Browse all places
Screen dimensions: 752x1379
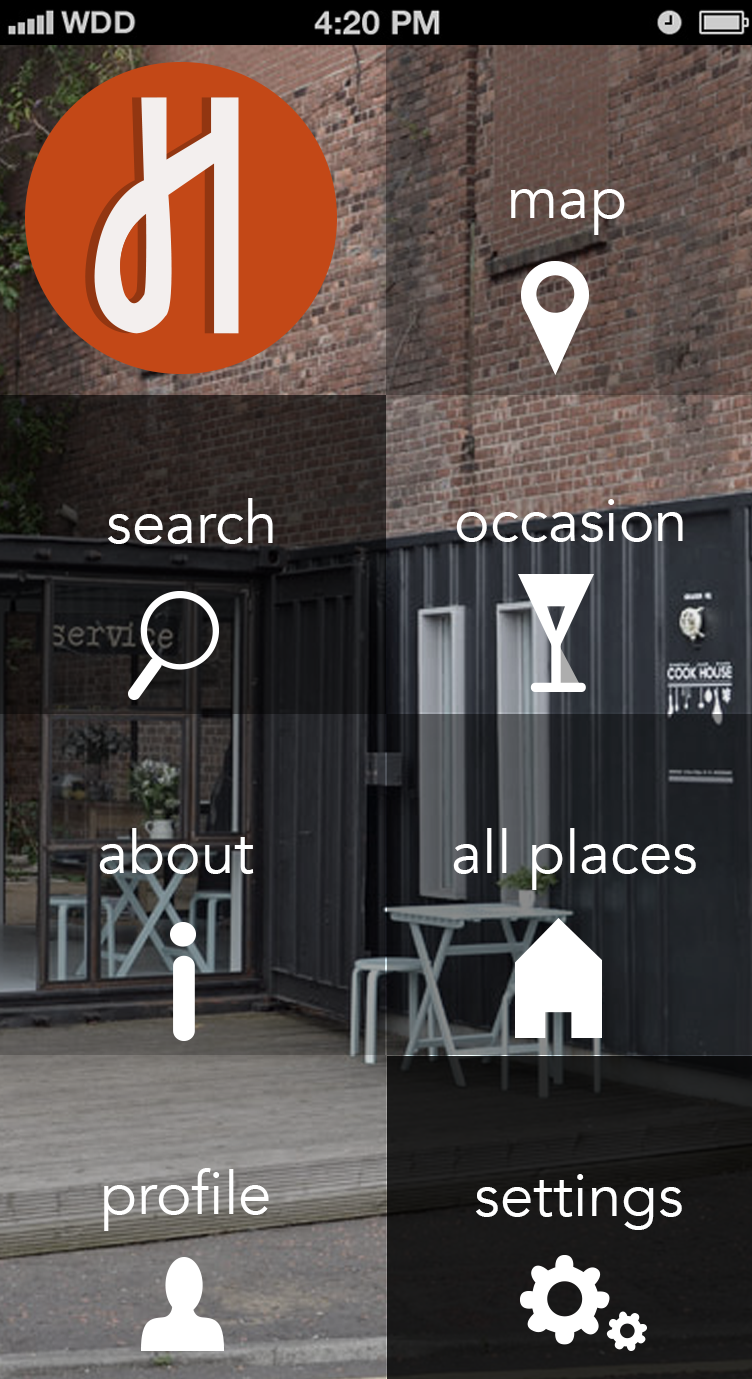click(x=570, y=920)
